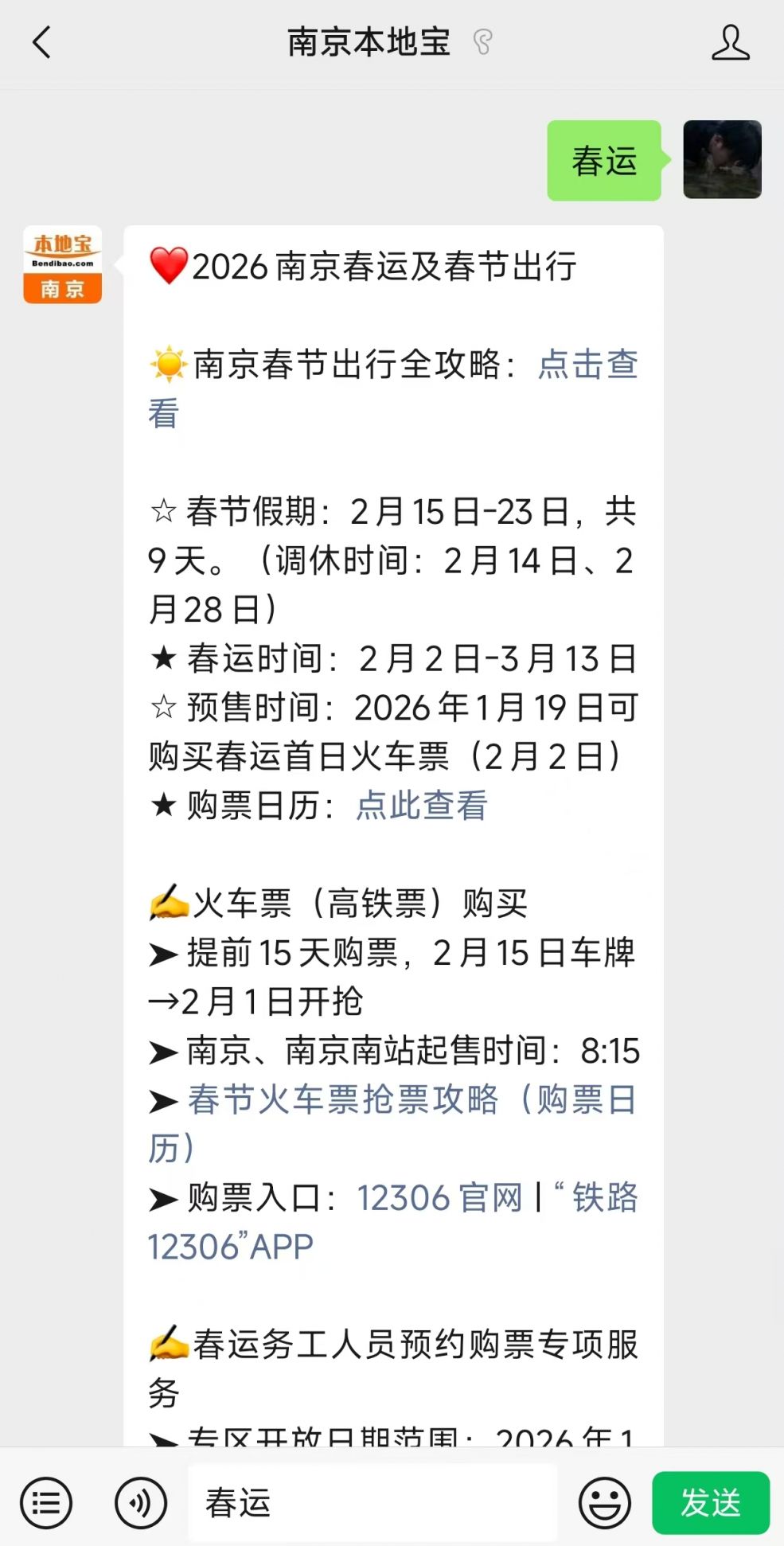Visit the 12306官网 link

click(x=439, y=1197)
